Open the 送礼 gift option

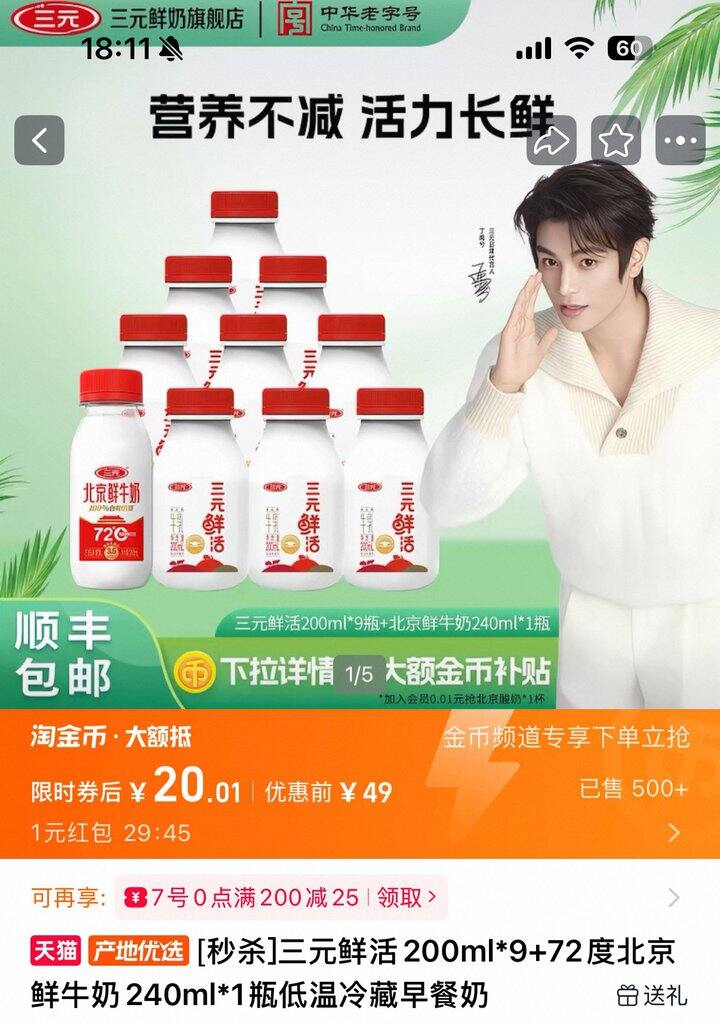pyautogui.click(x=652, y=994)
